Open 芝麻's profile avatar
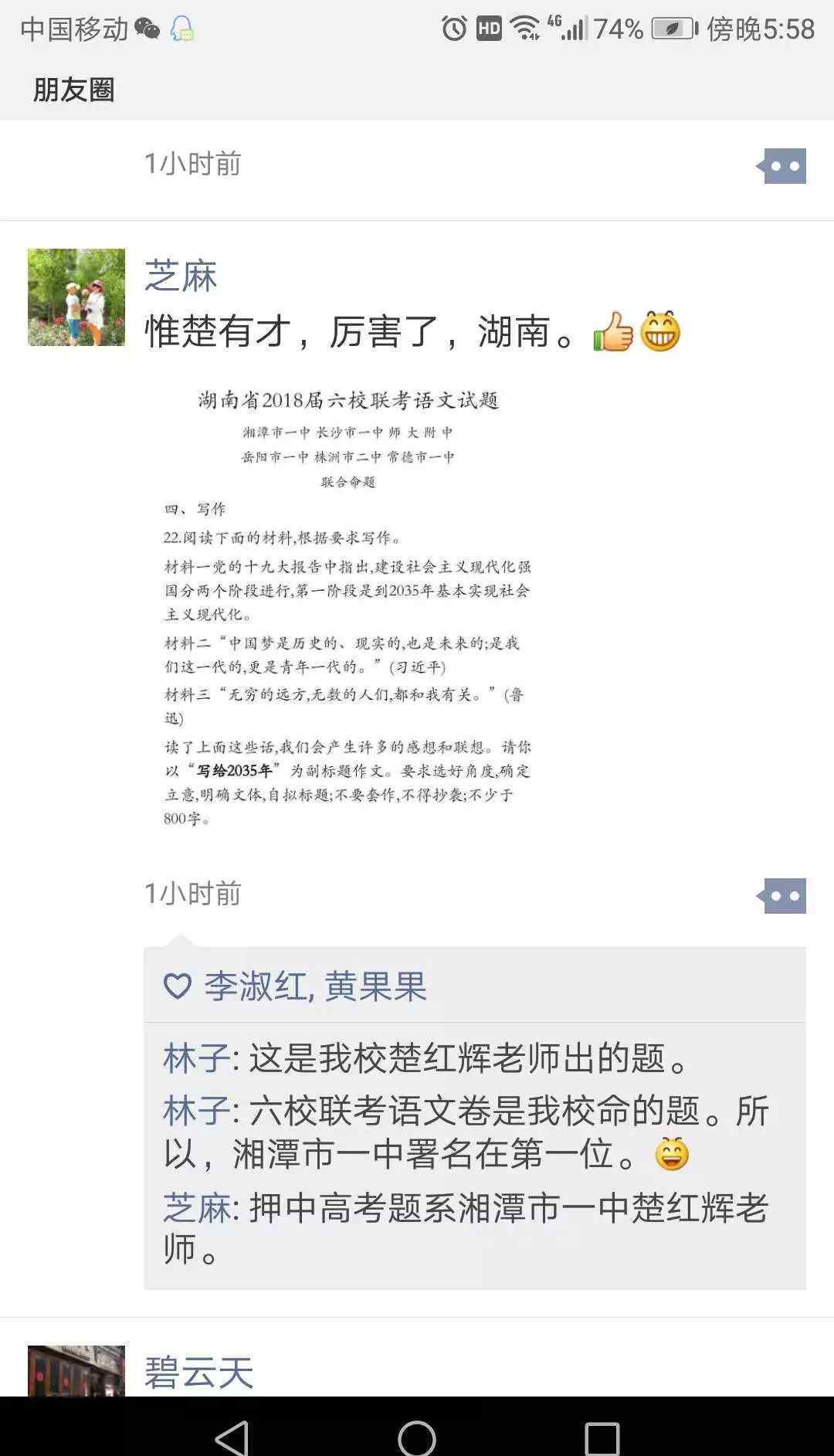The width and height of the screenshot is (834, 1456). pos(76,297)
